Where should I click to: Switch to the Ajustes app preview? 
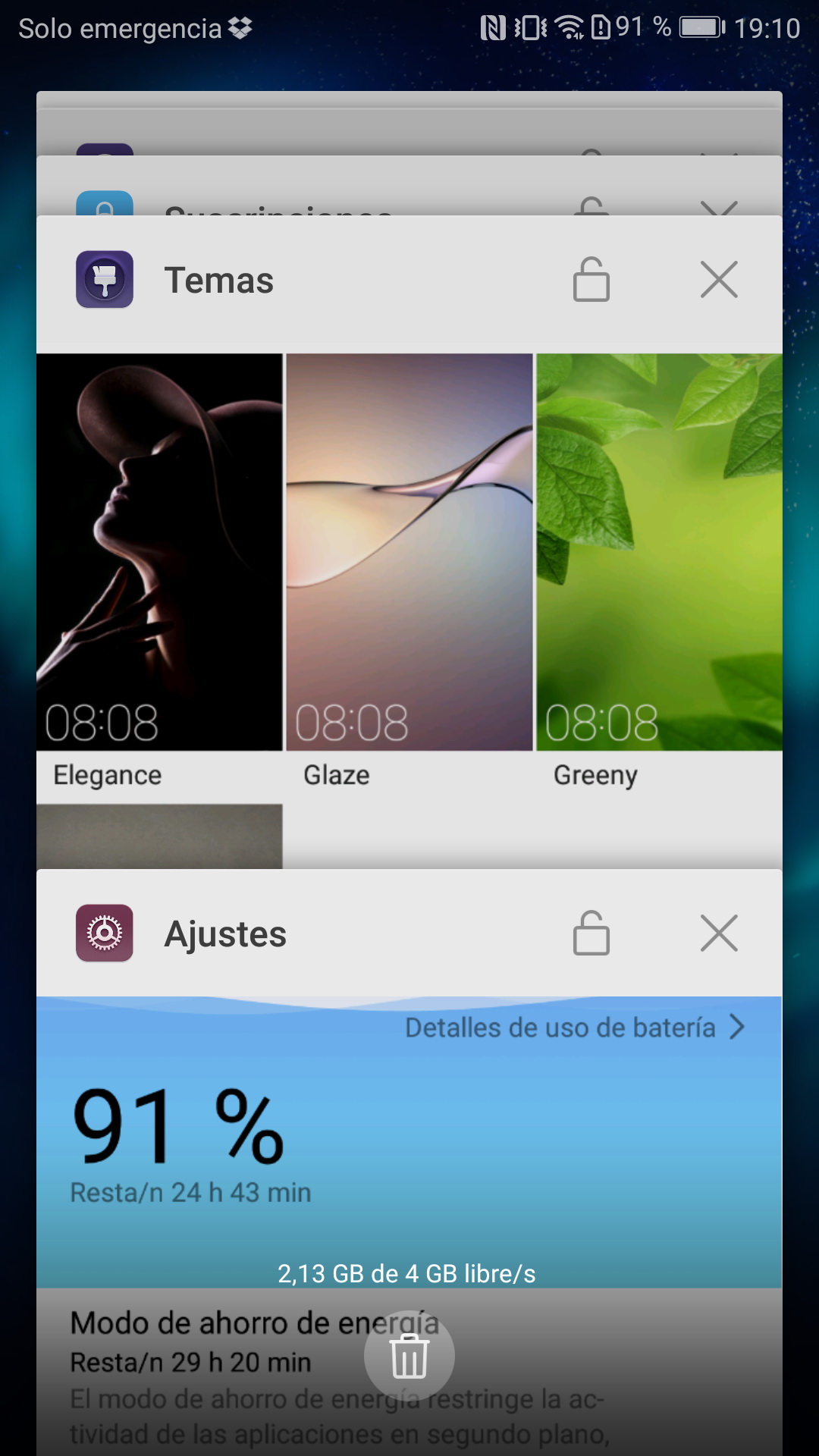[409, 1137]
